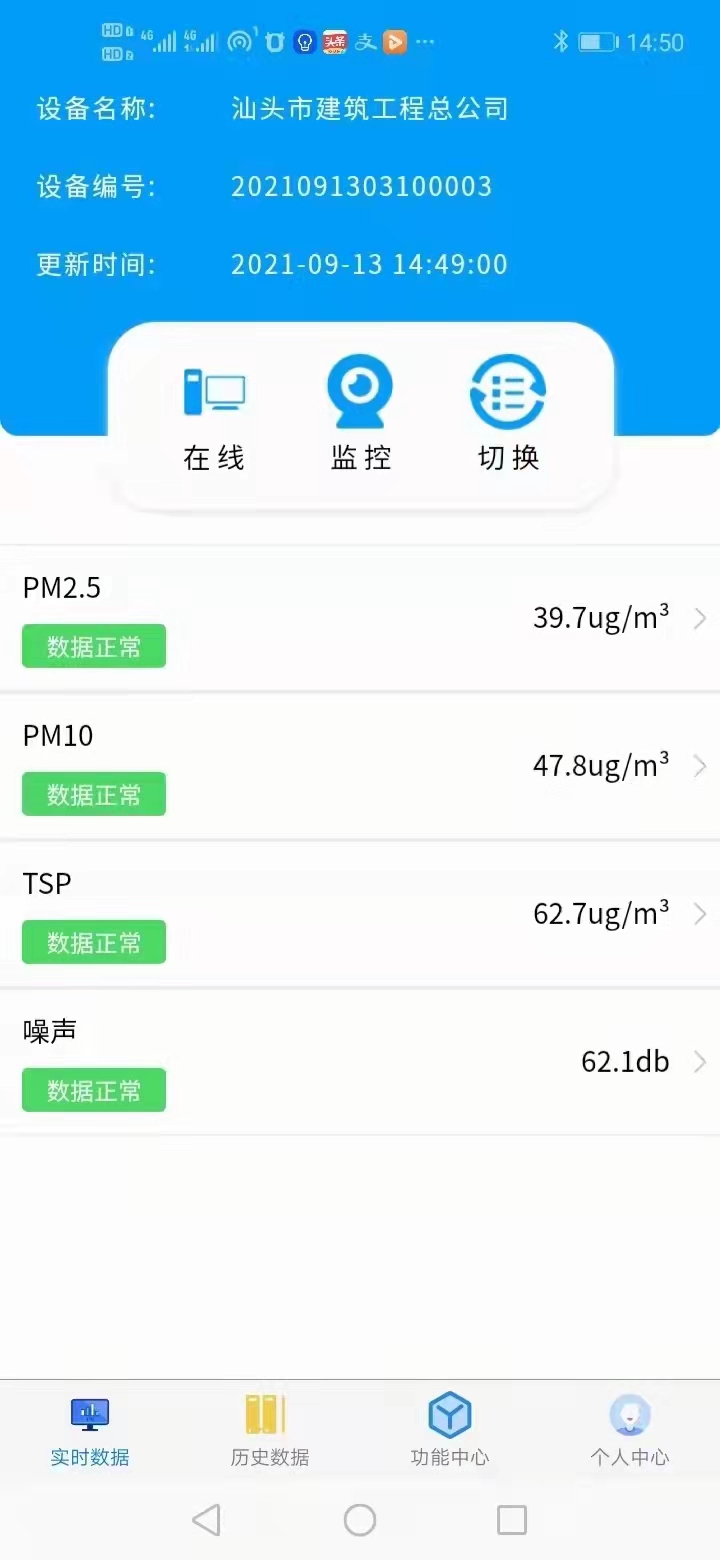
Task: Open the 个人中心 tab
Action: coord(630,1431)
